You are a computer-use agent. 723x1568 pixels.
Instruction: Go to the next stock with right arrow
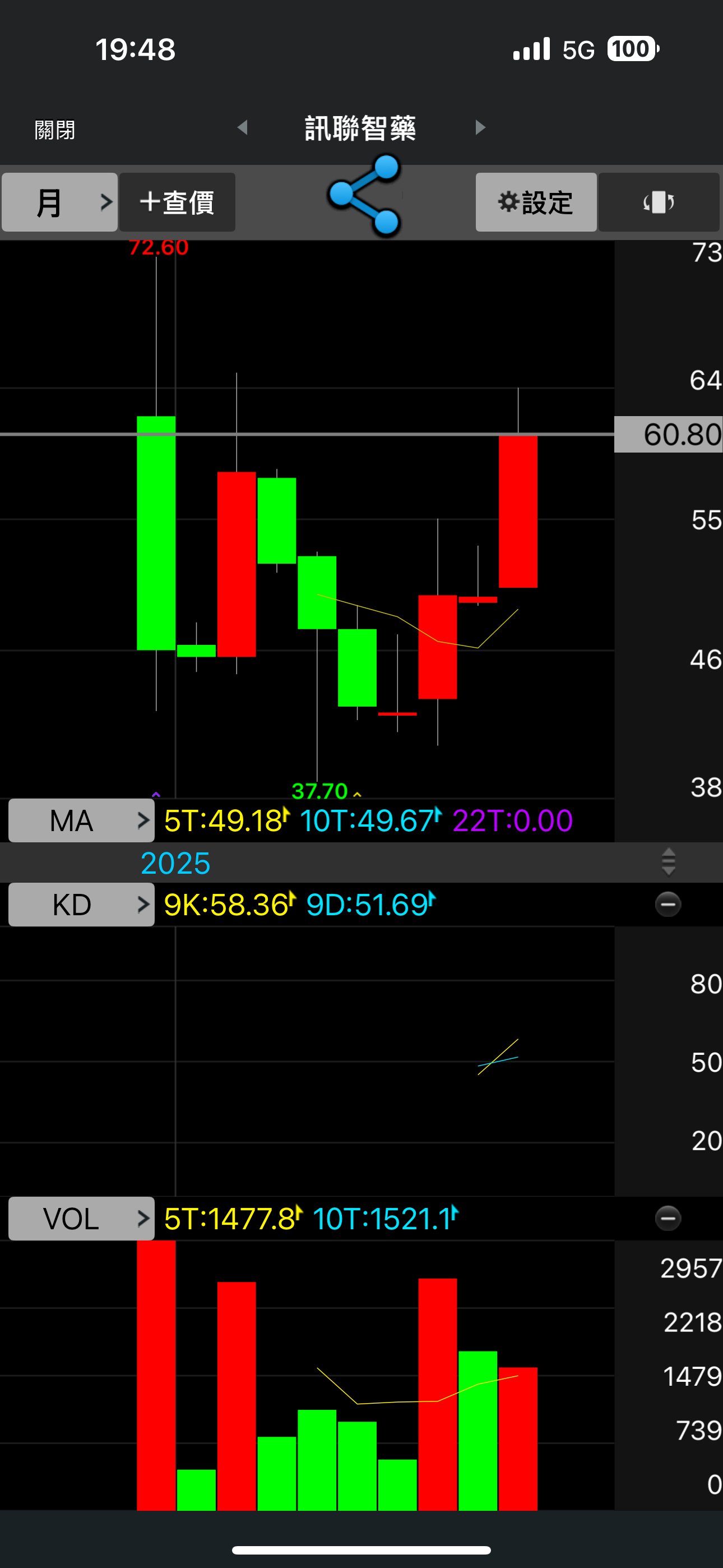[x=480, y=128]
